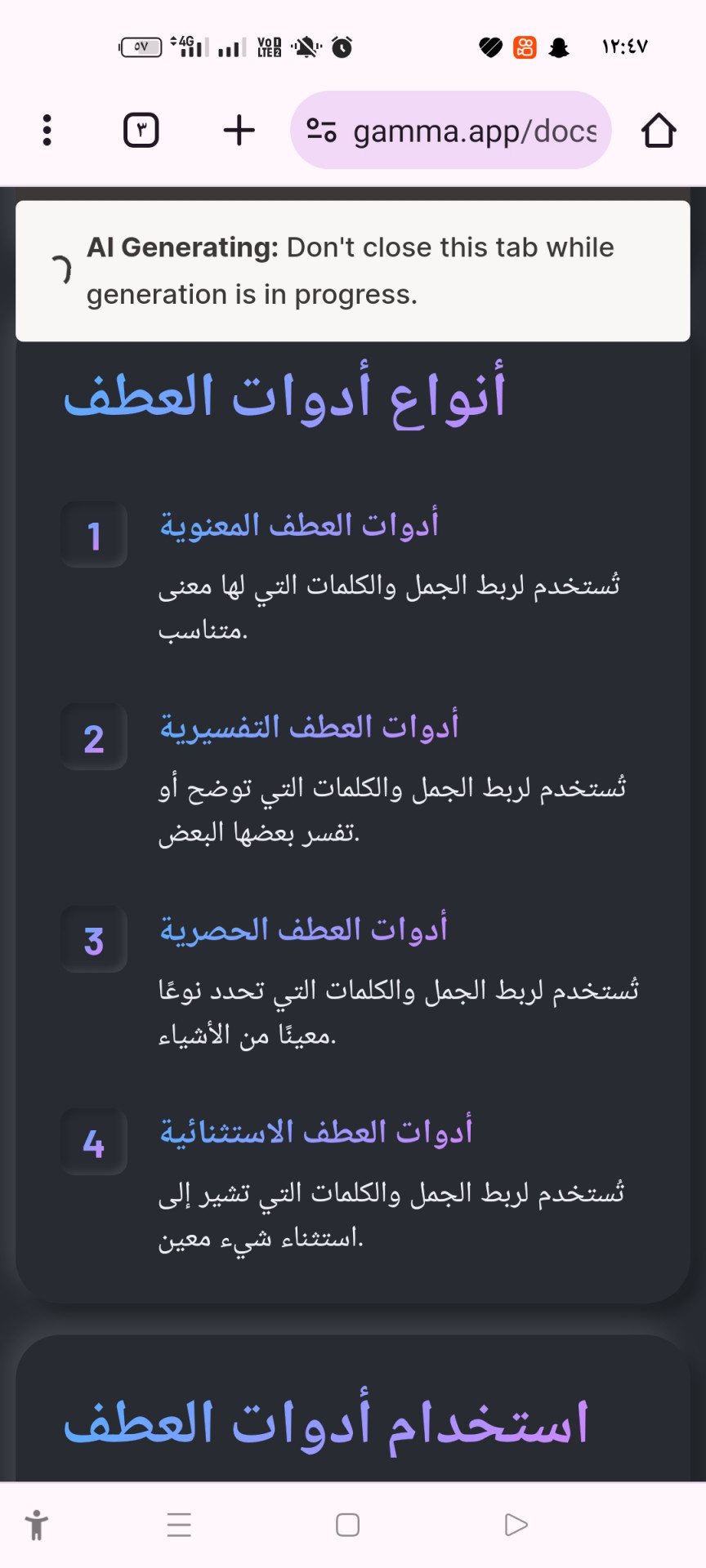This screenshot has height=1568, width=706.
Task: Go to the browser home page
Action: [x=658, y=131]
